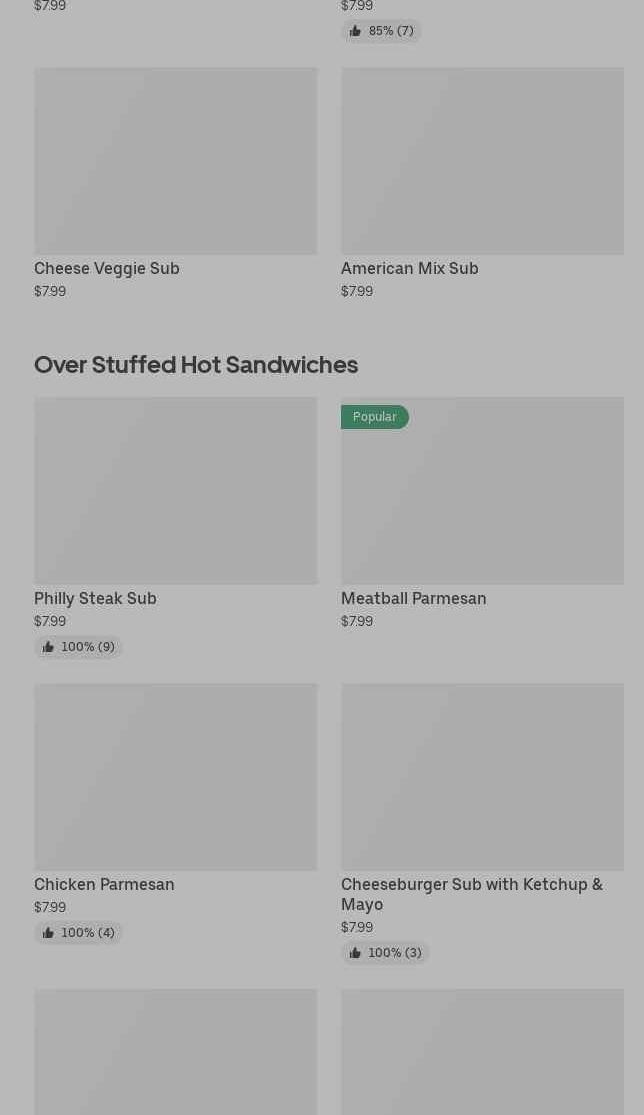Open the popular Meatball Parmesan item
The height and width of the screenshot is (1115, 644).
tap(482, 513)
